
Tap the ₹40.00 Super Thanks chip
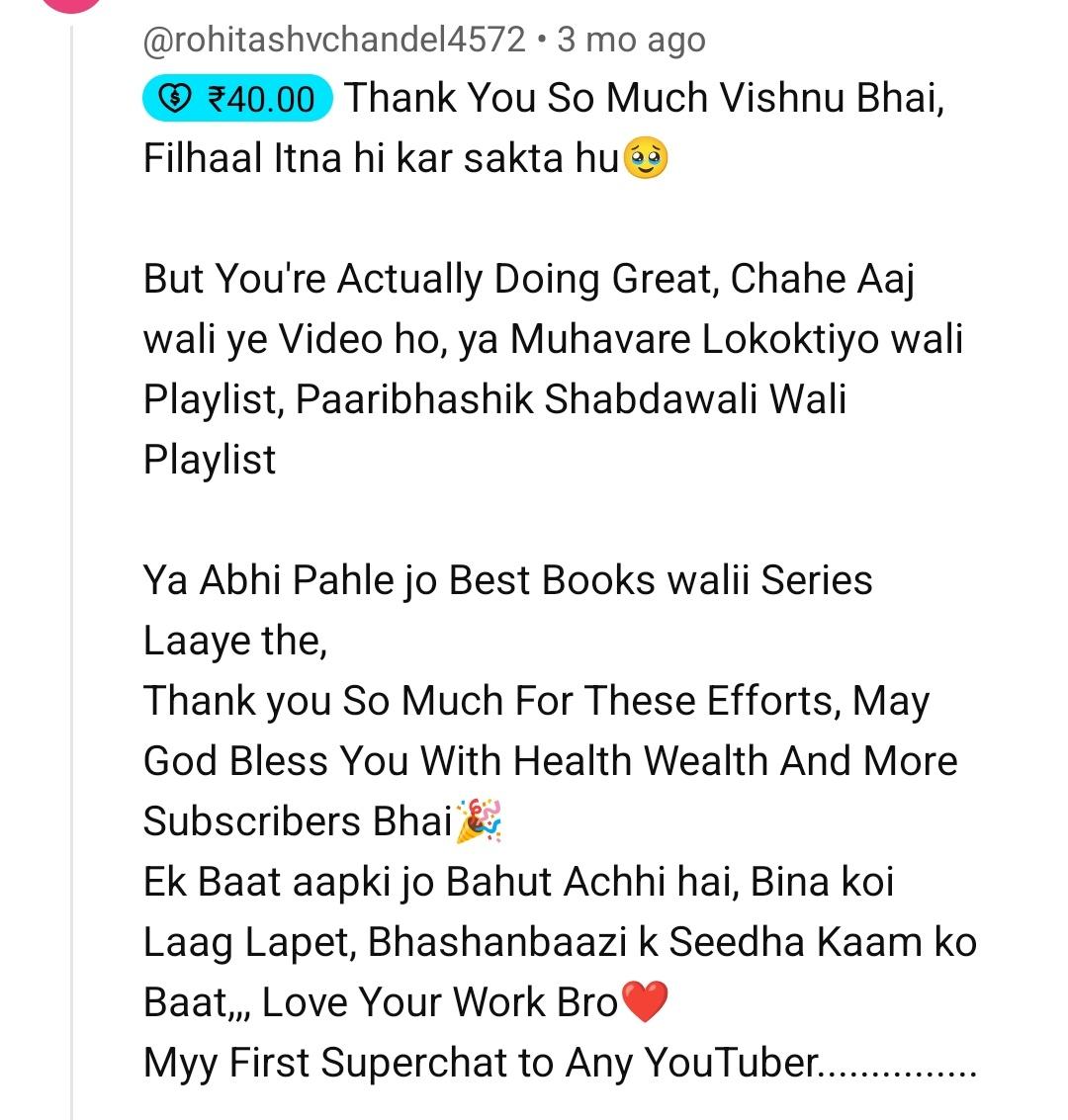point(238,99)
